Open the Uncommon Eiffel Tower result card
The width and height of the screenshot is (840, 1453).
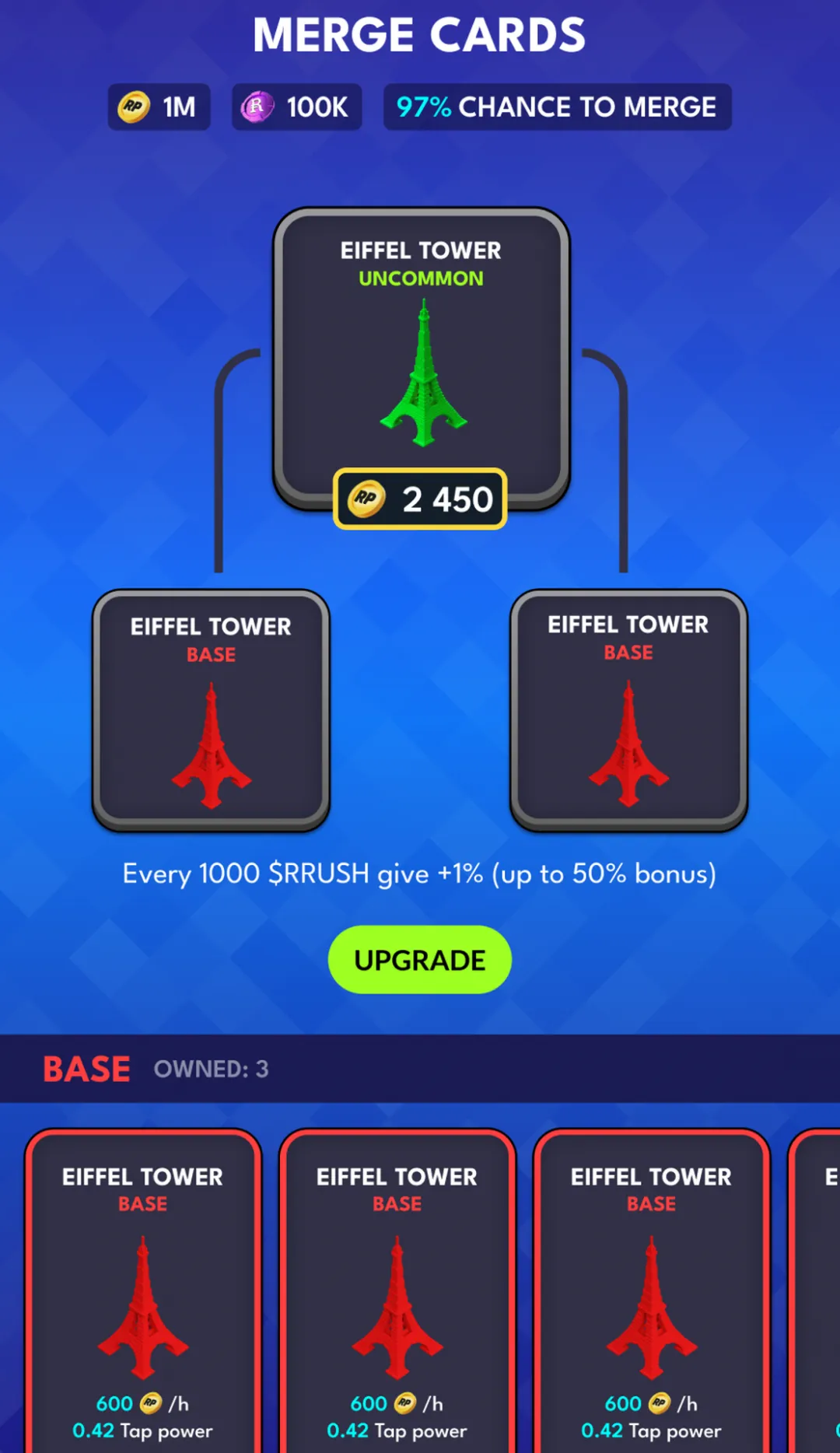tap(421, 358)
